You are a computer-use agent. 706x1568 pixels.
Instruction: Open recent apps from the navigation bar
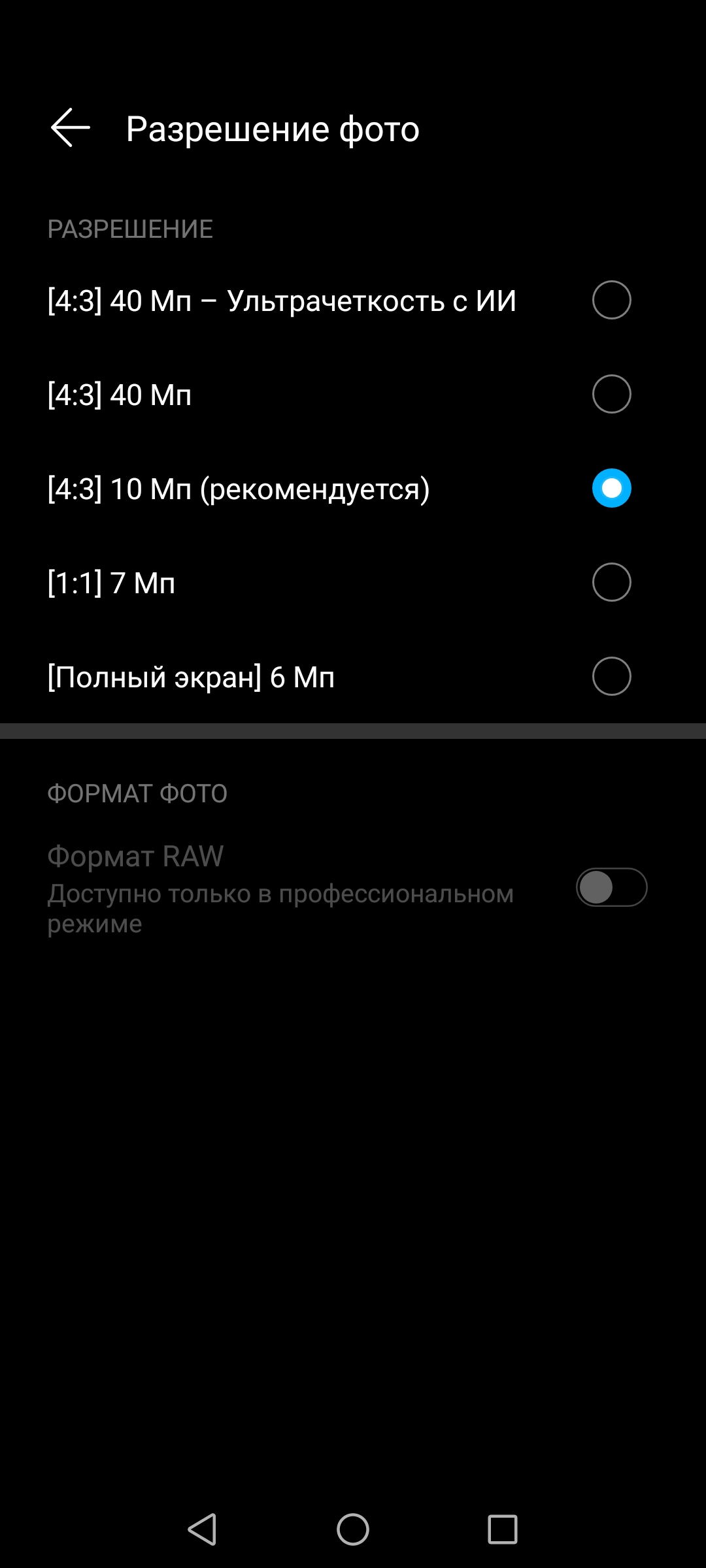point(502,1529)
